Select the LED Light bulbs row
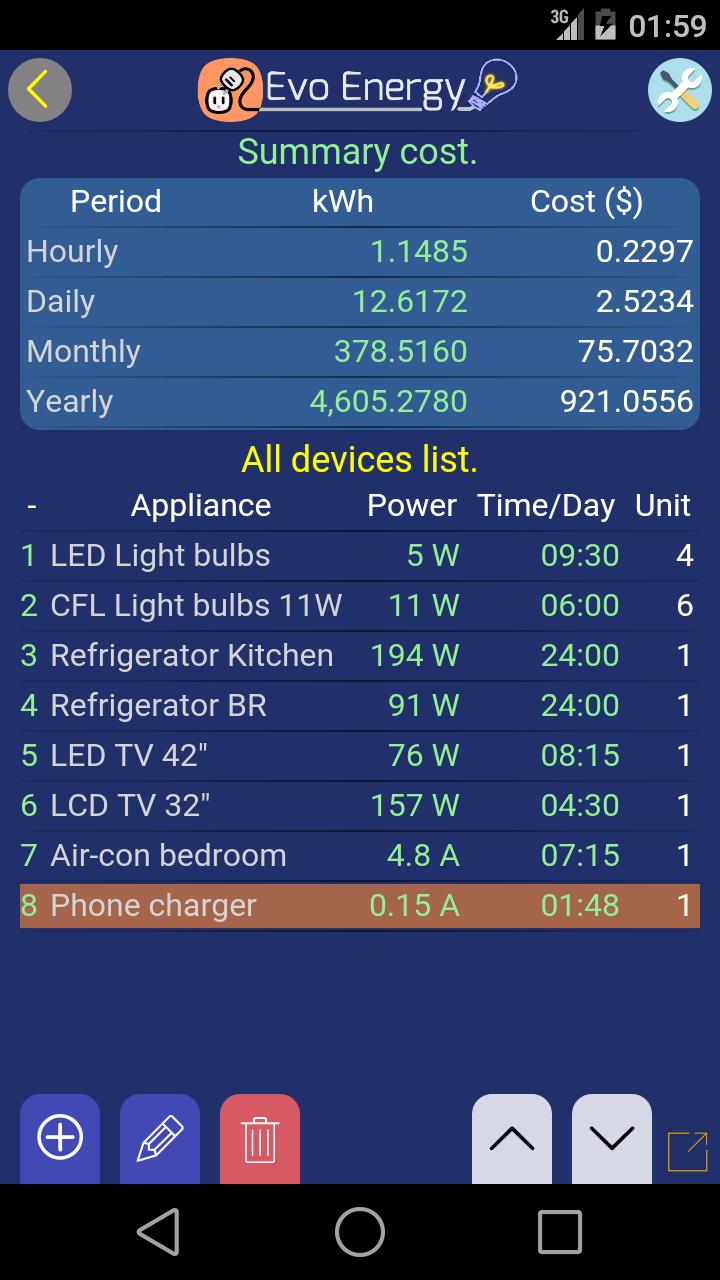The image size is (720, 1280). point(360,556)
